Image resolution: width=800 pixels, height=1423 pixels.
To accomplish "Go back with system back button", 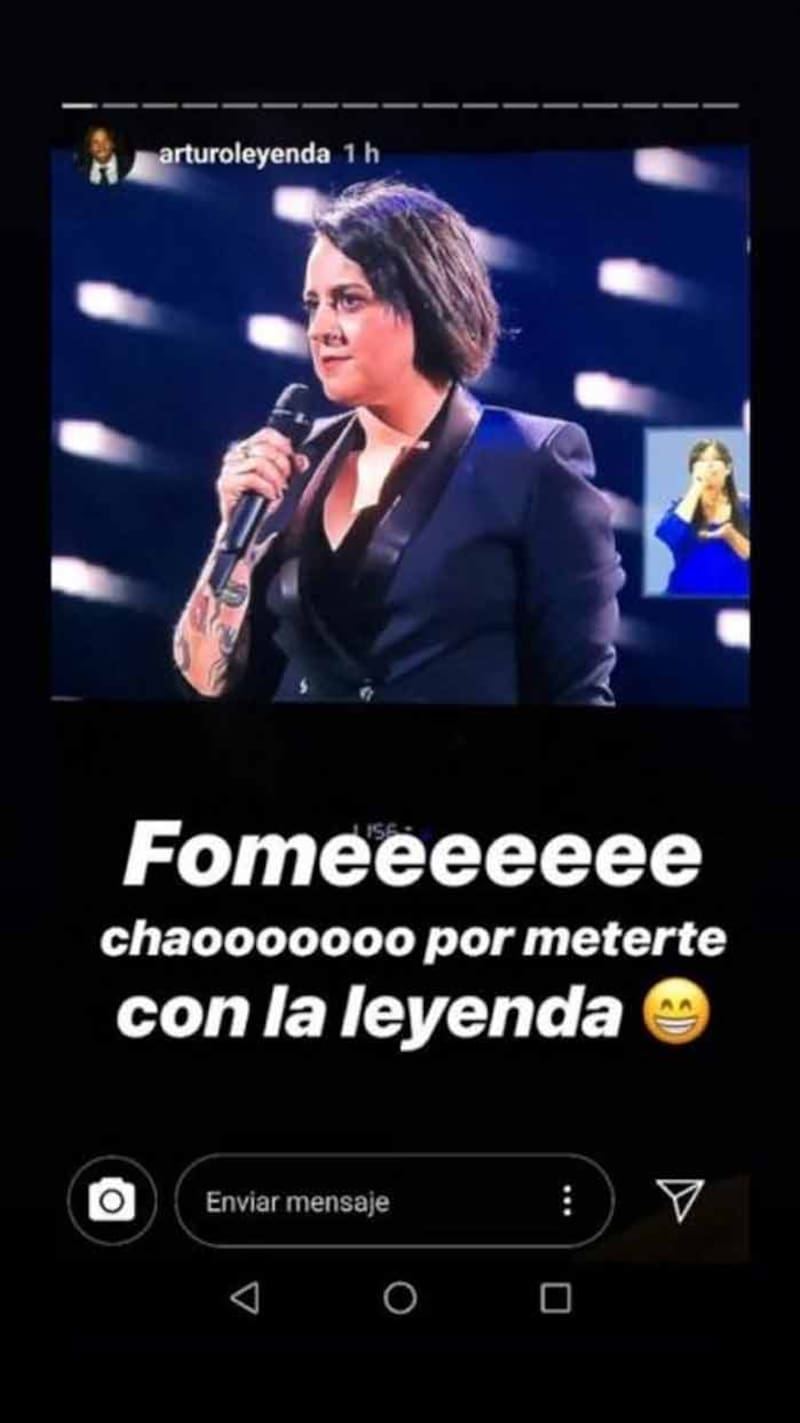I will click(244, 1298).
